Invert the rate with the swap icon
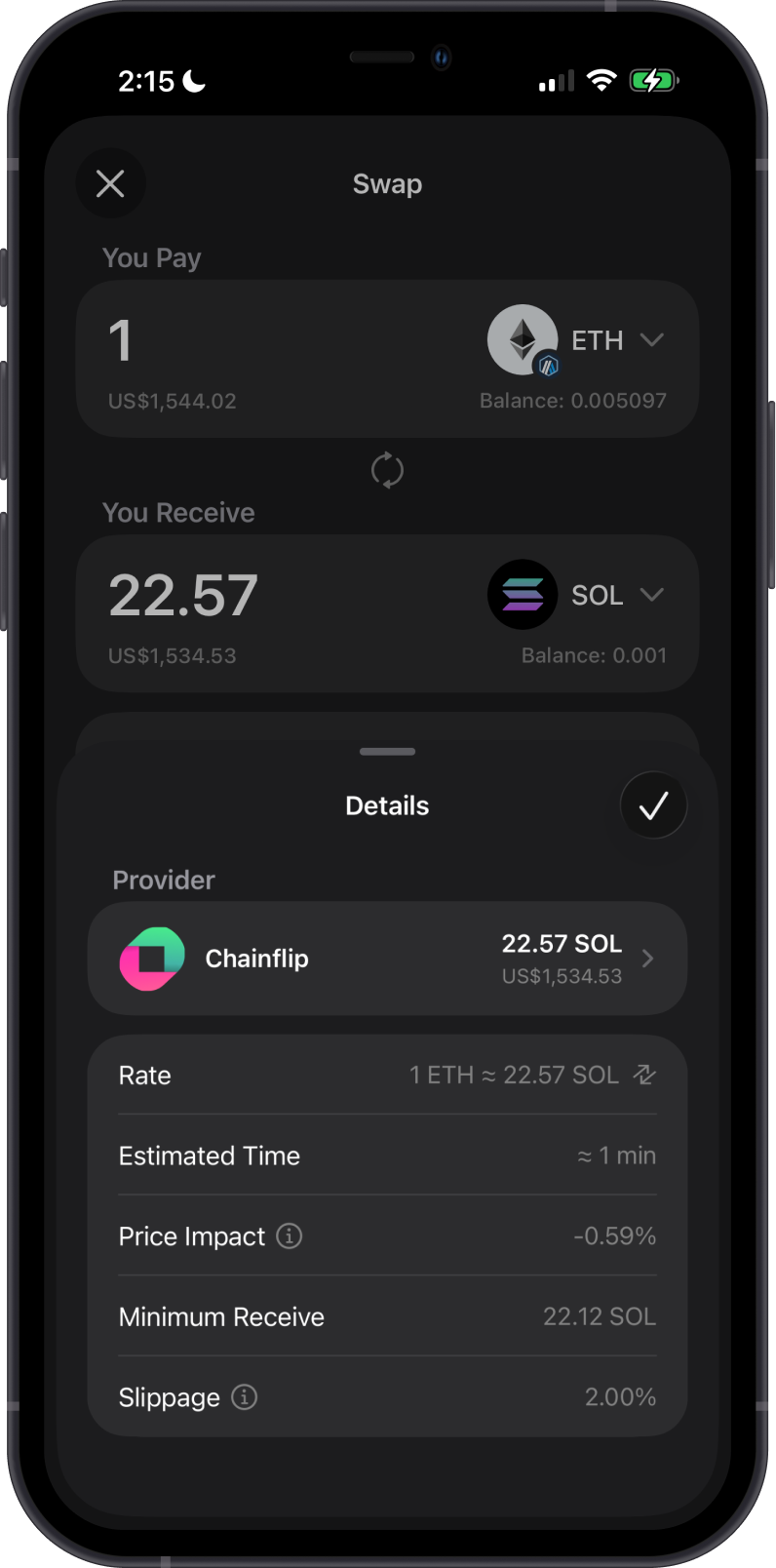 pos(644,1075)
